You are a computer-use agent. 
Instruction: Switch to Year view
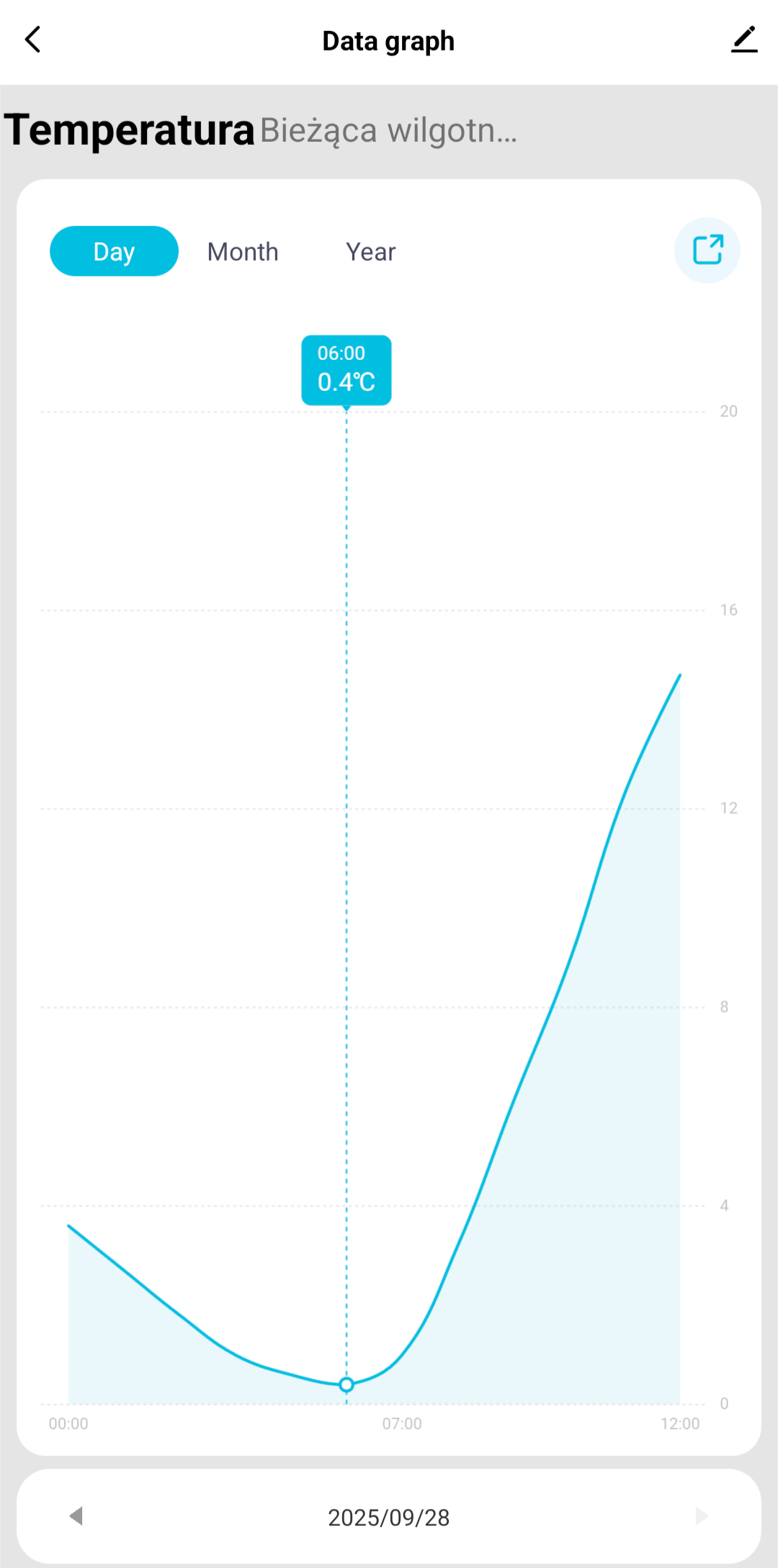(x=370, y=252)
